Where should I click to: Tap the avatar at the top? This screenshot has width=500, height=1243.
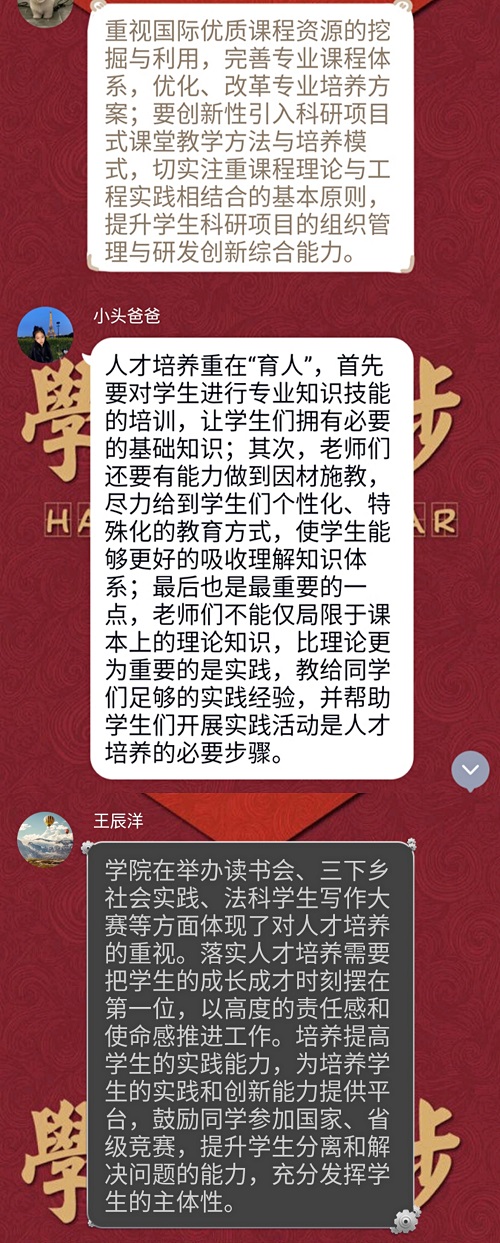click(x=45, y=10)
